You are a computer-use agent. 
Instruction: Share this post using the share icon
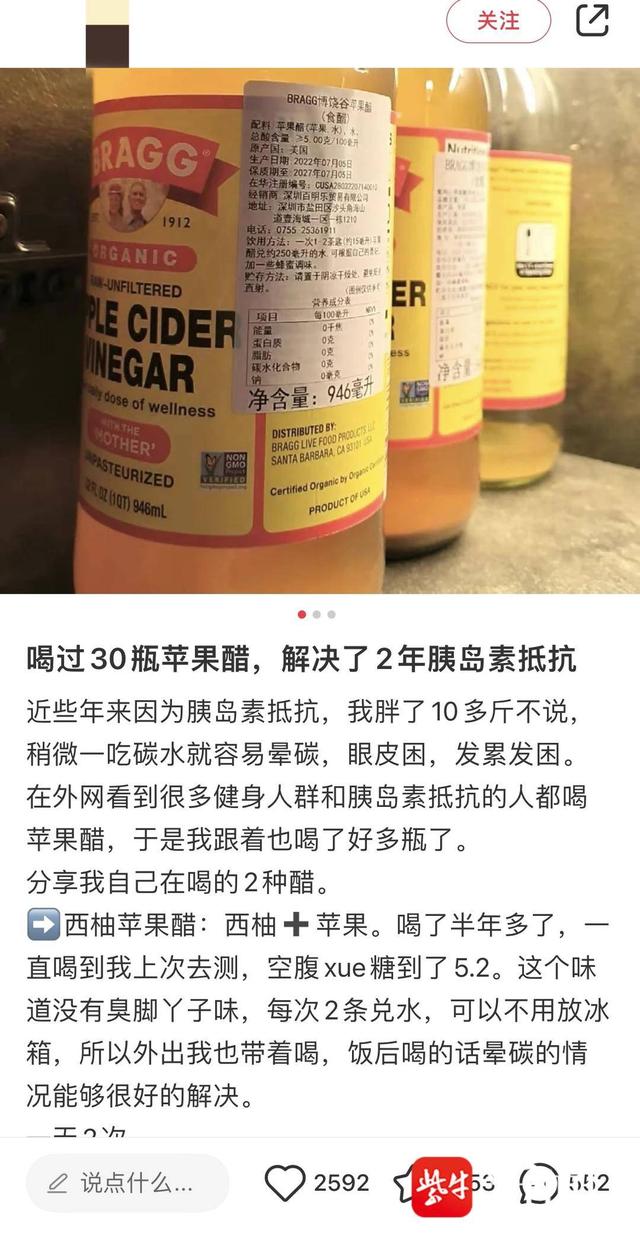tap(592, 21)
